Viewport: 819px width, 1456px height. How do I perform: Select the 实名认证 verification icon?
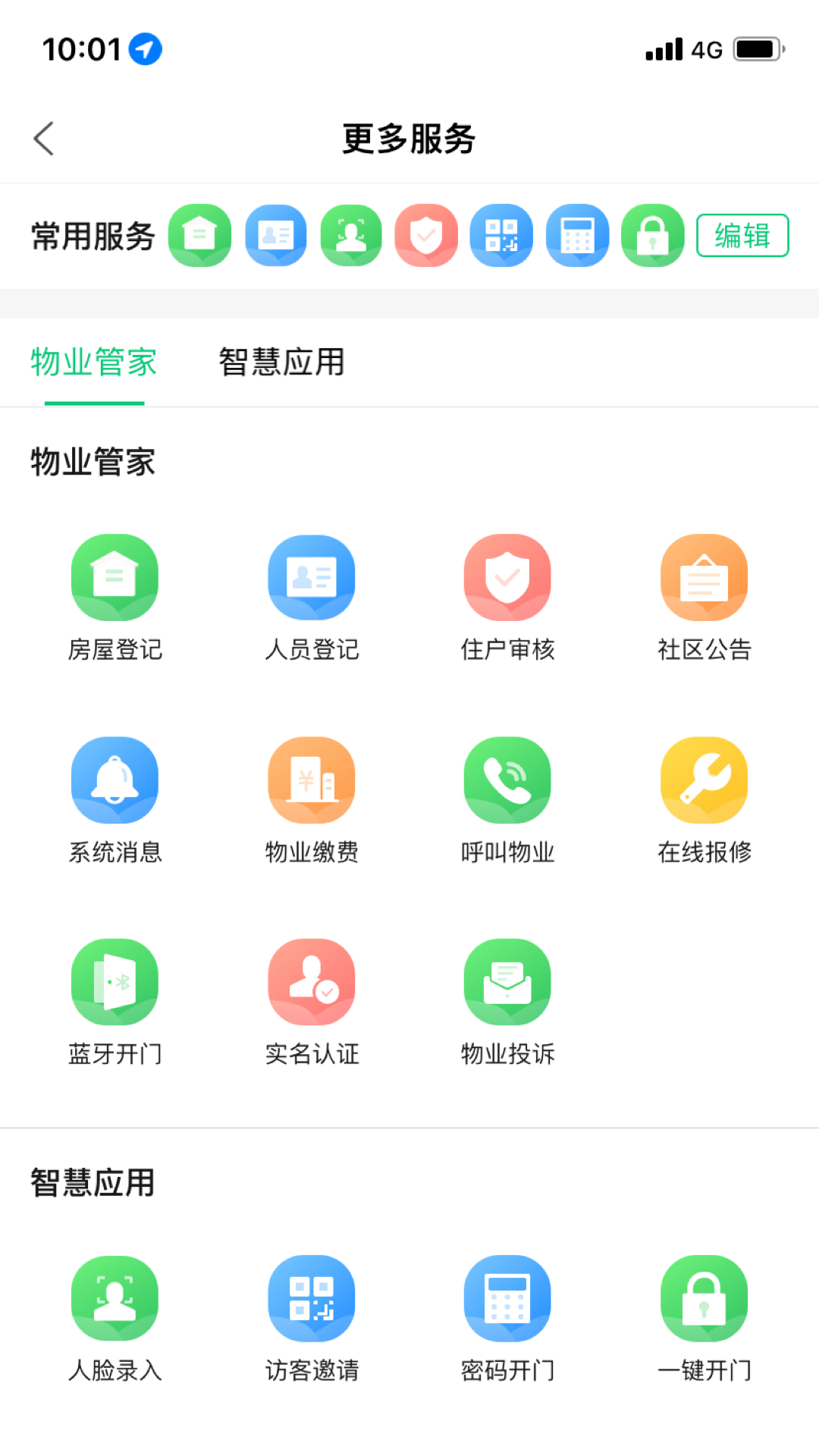coord(311,981)
